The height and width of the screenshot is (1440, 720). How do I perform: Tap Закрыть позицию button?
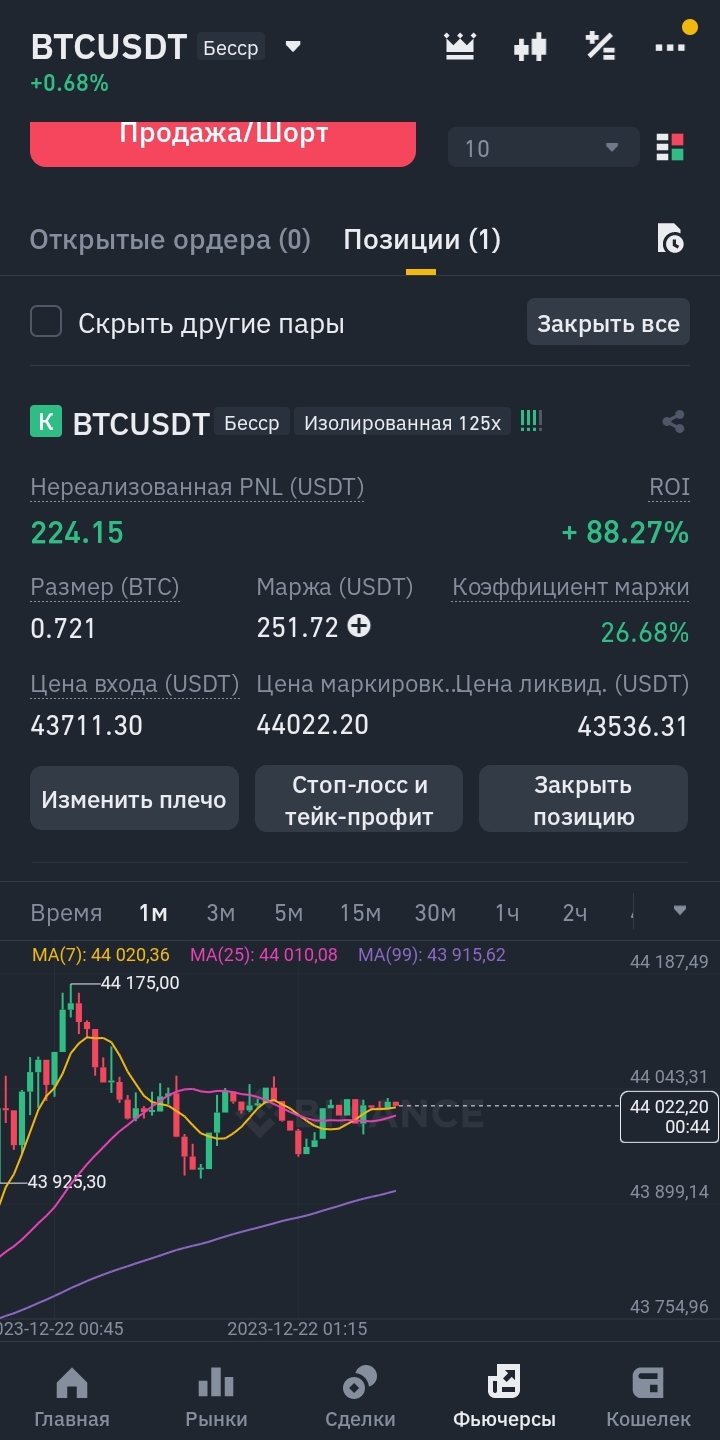click(x=583, y=799)
